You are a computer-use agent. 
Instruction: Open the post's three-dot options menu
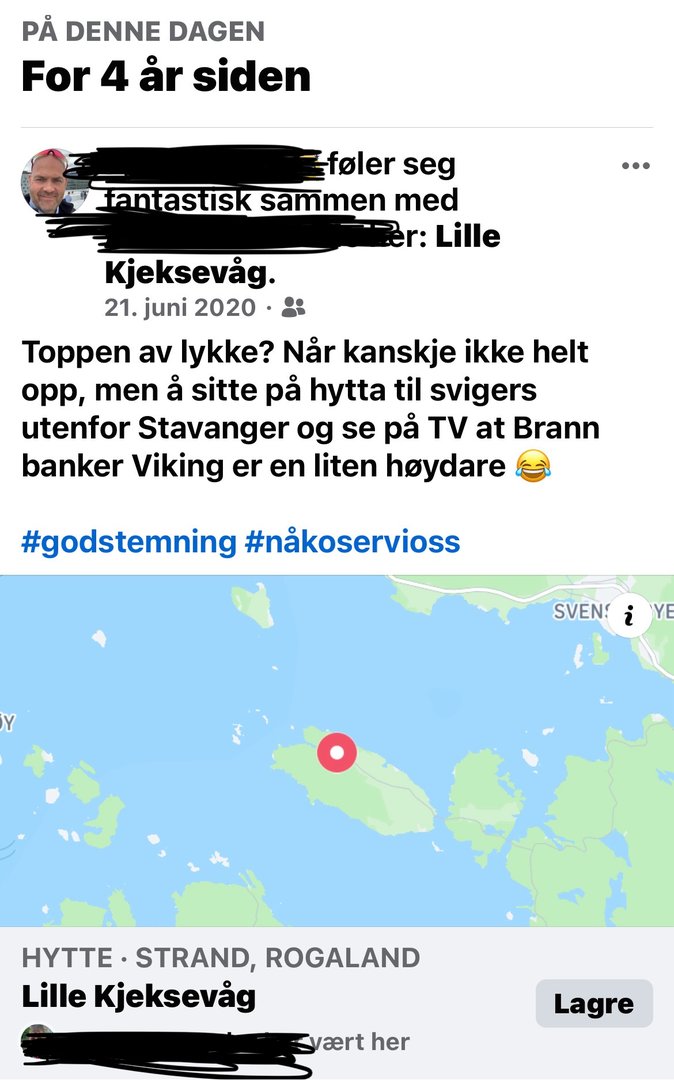coord(636,166)
